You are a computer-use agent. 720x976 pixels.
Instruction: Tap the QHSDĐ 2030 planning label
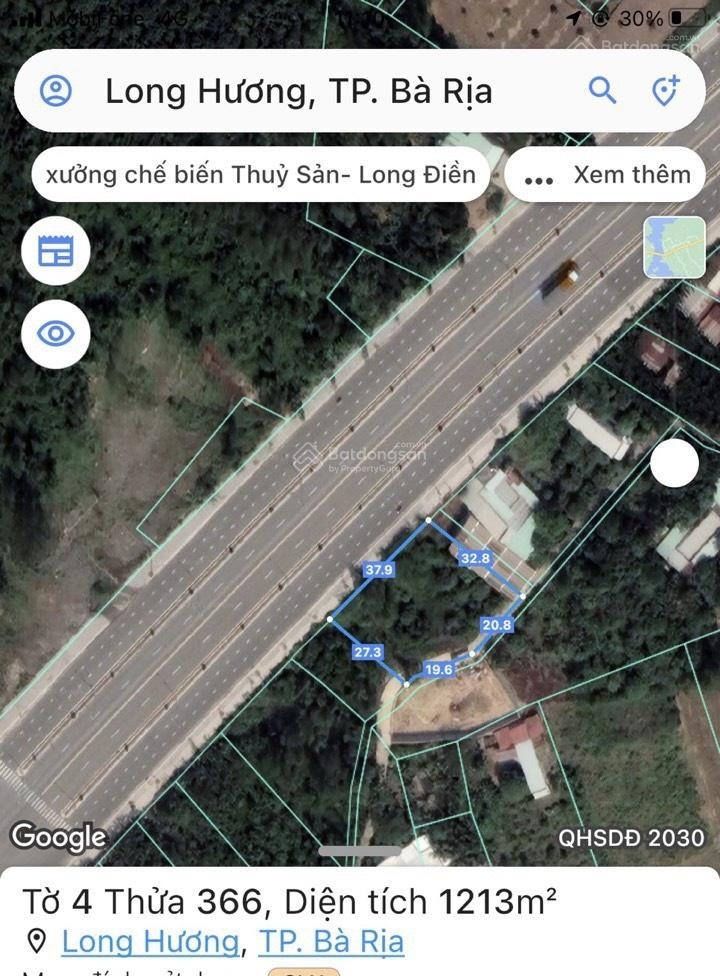coord(632,838)
